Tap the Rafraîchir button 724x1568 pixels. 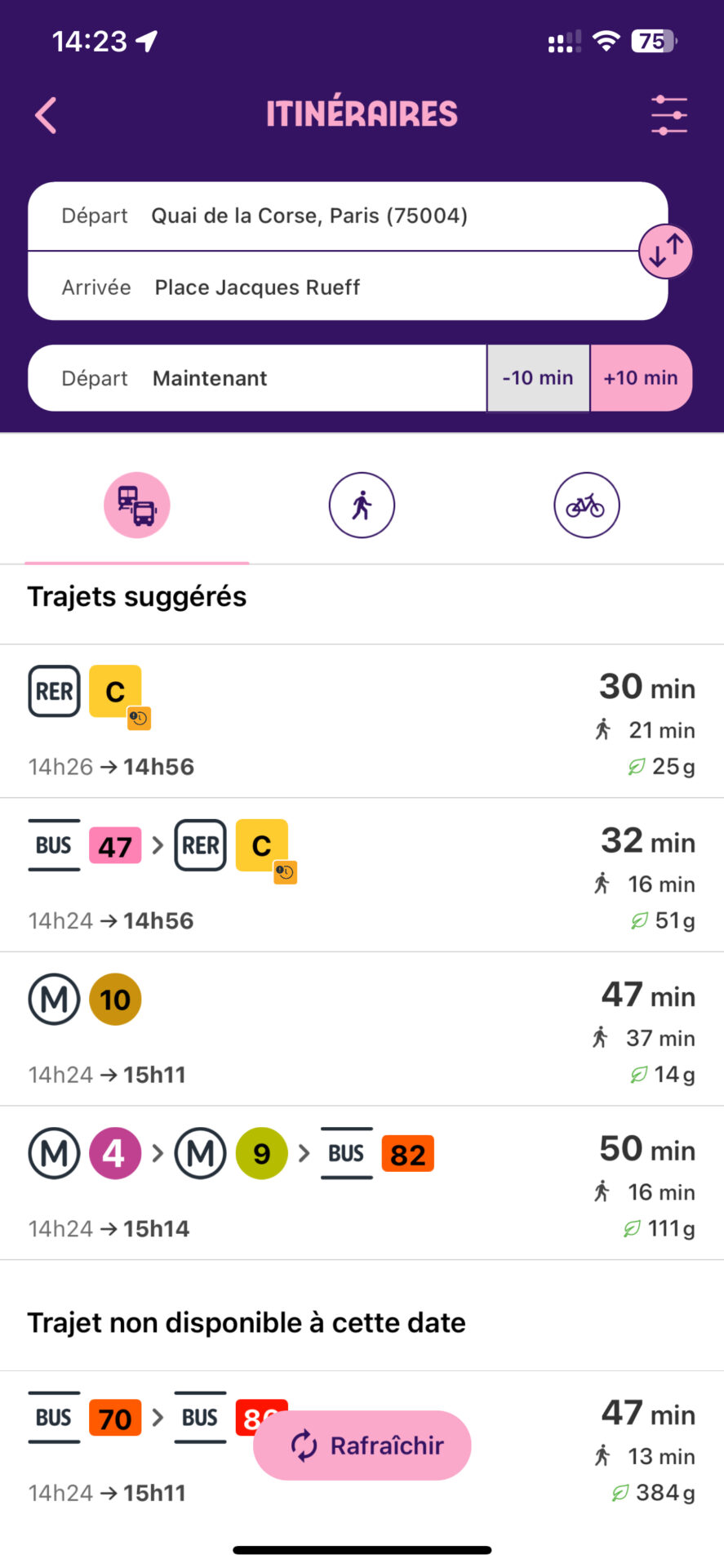362,1445
